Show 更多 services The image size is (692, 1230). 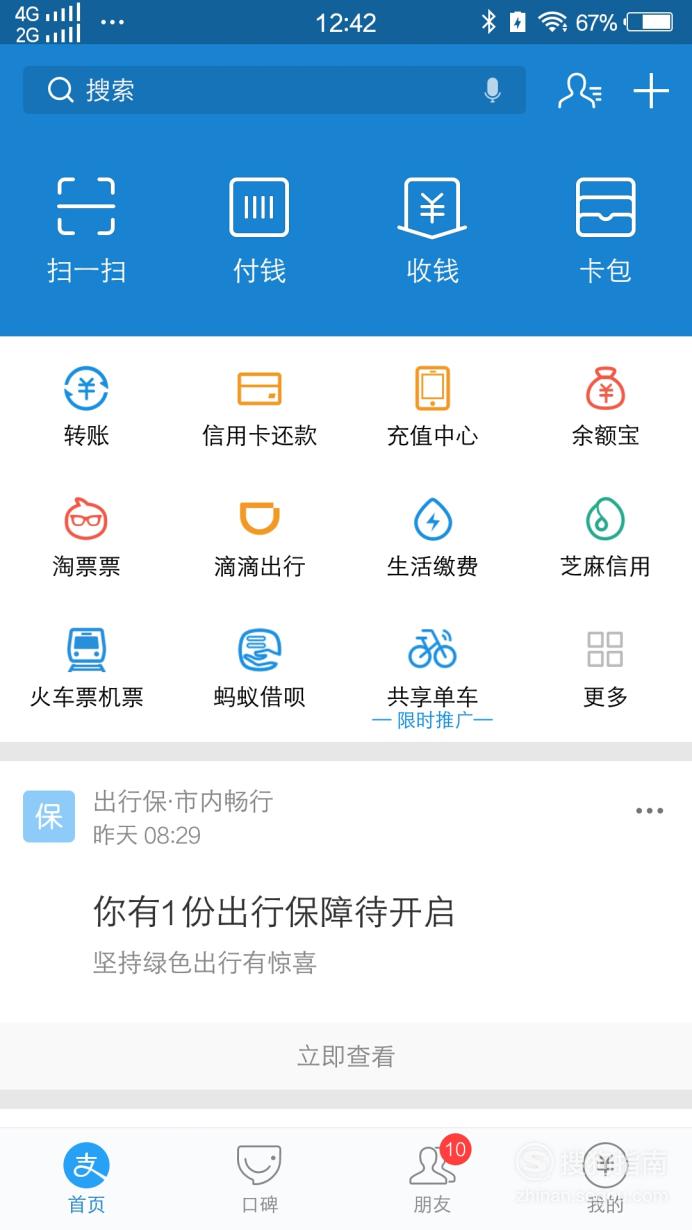[x=605, y=668]
